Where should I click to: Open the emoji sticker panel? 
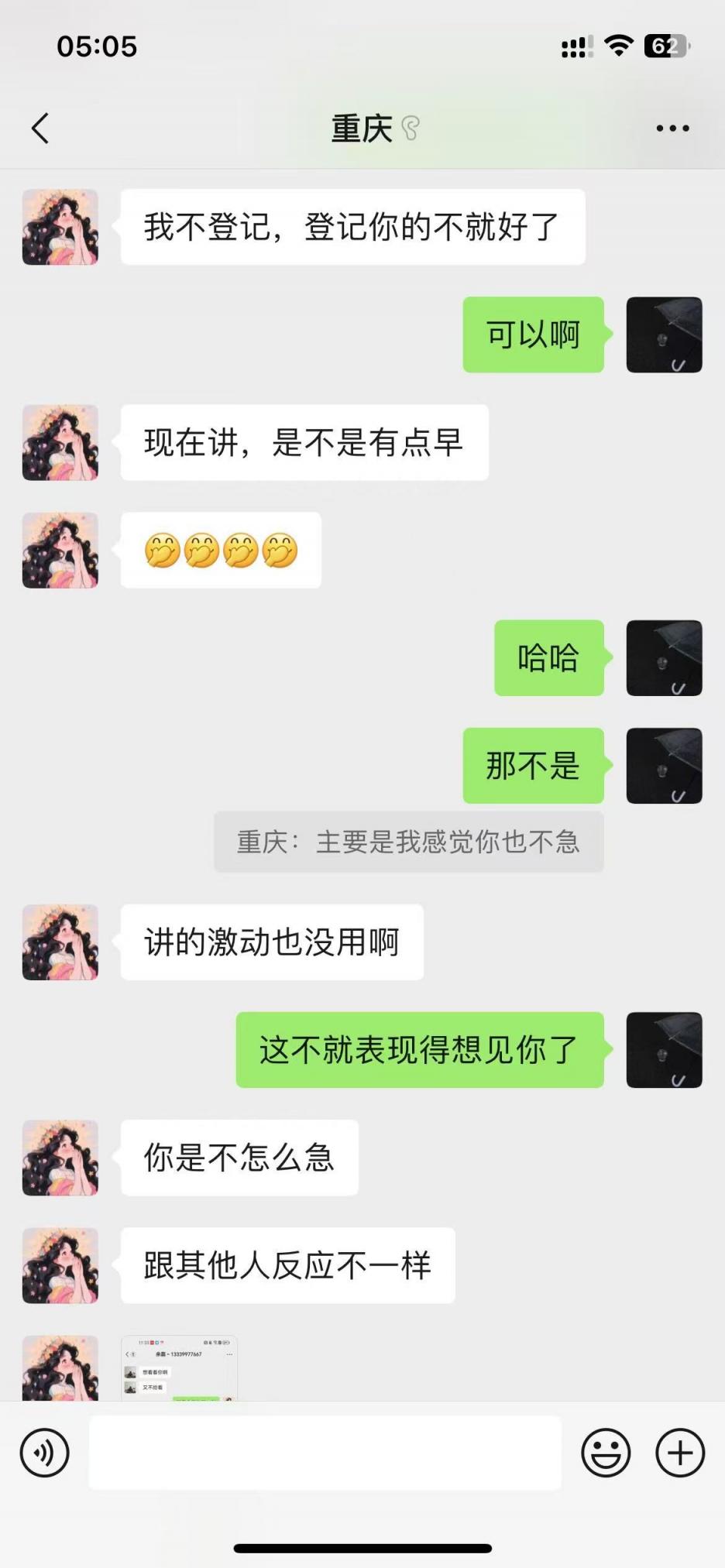pyautogui.click(x=606, y=1453)
